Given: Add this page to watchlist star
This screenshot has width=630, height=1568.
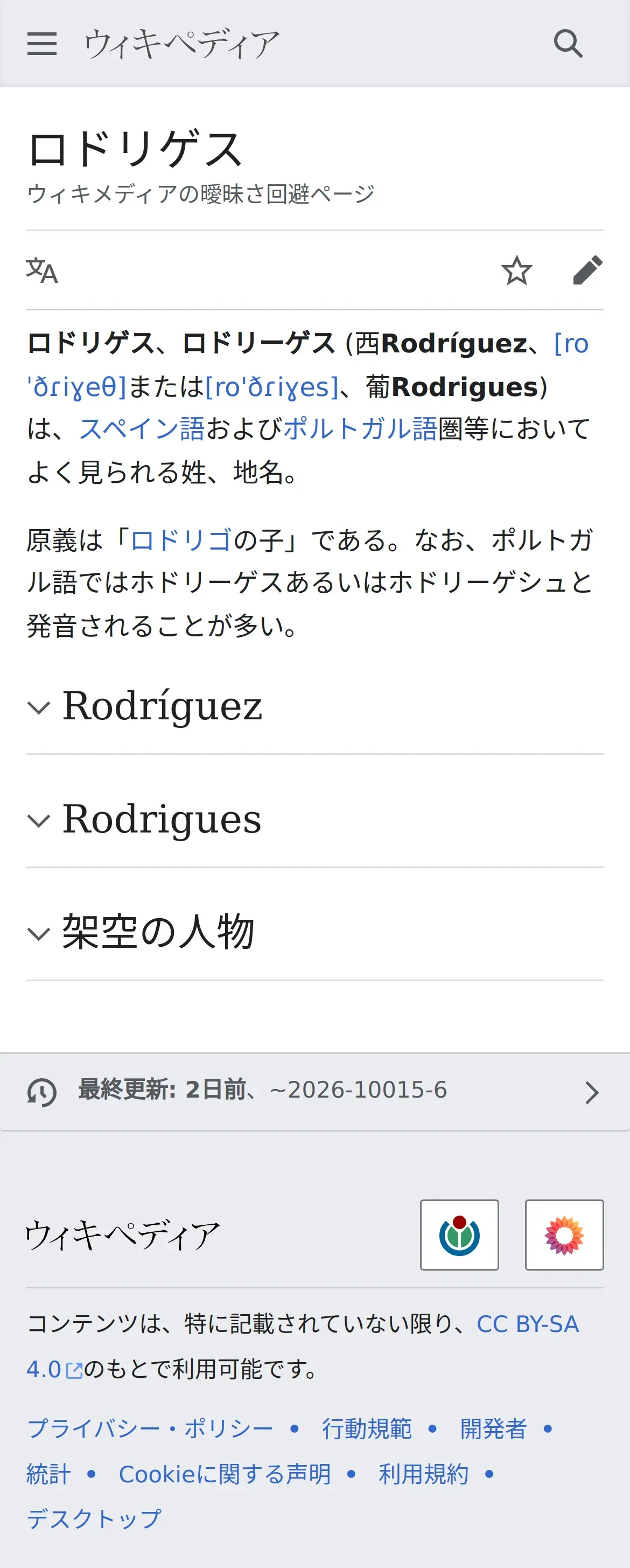Looking at the screenshot, I should pos(517,270).
